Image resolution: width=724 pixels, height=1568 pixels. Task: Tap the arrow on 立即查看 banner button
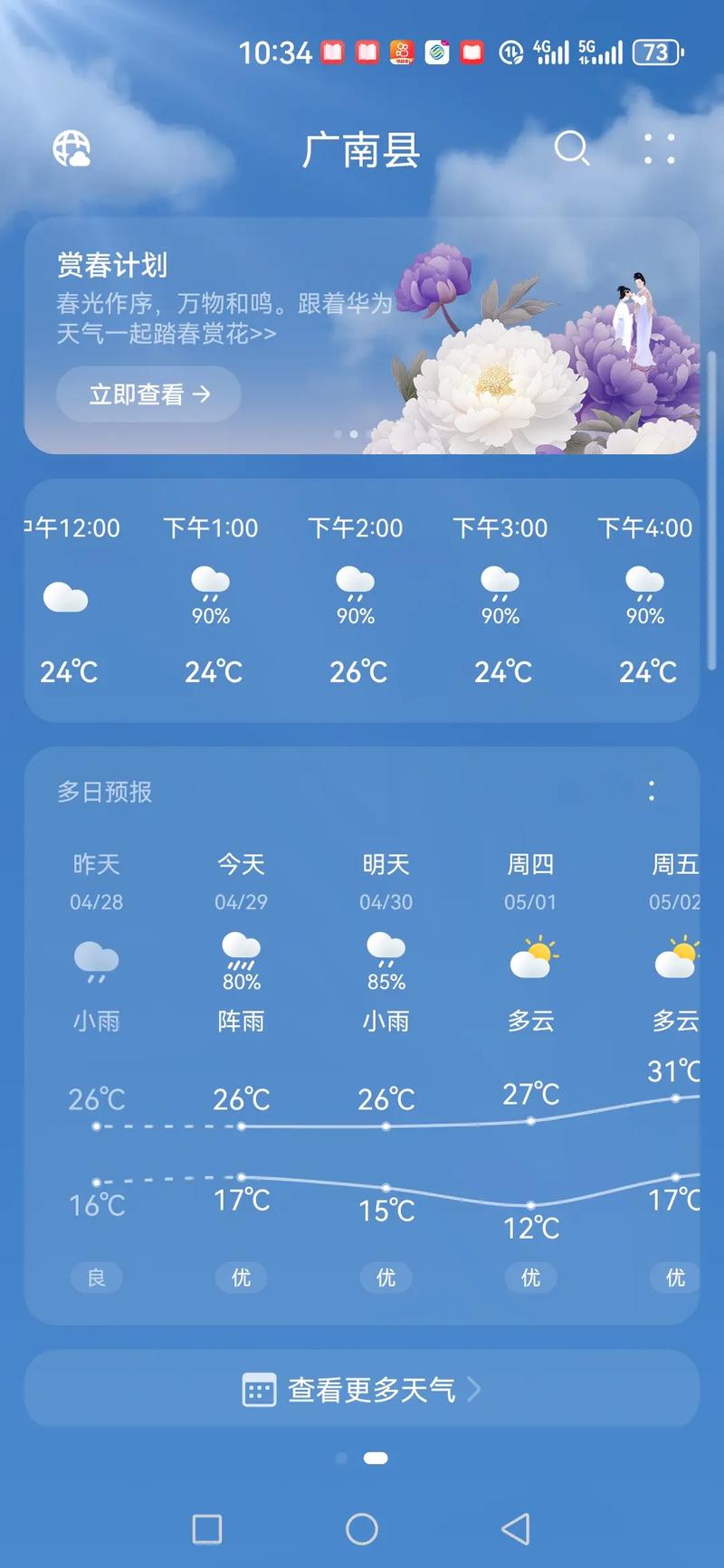[204, 394]
